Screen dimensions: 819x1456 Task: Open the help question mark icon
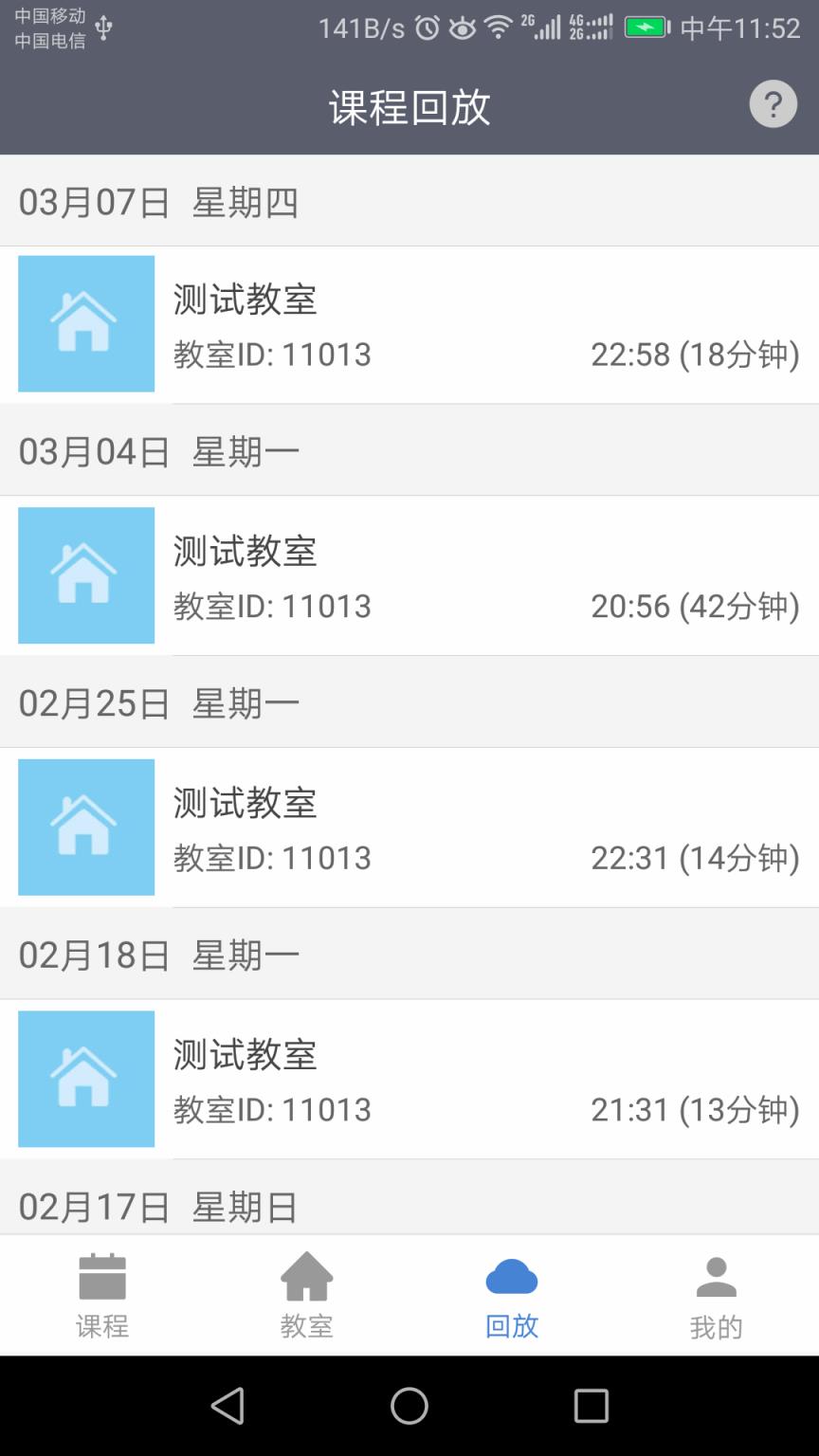coord(773,103)
